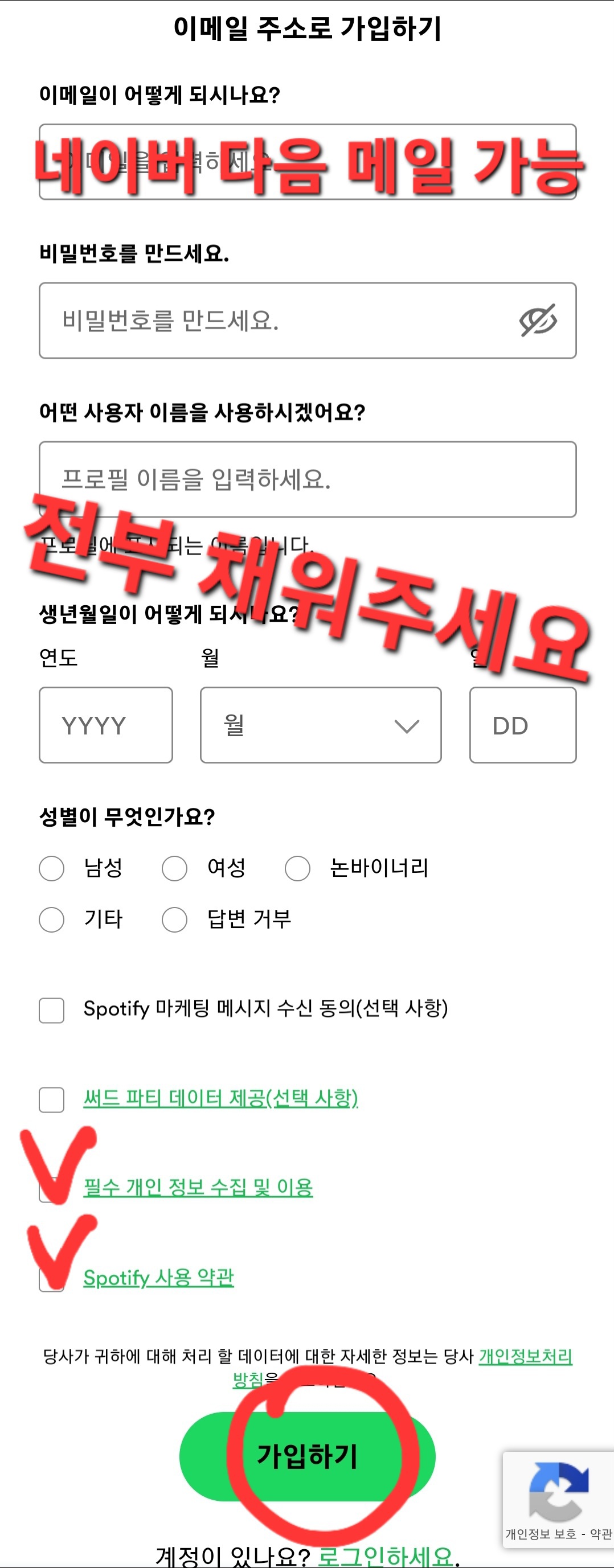The width and height of the screenshot is (614, 1568).
Task: Open the 개인정보처리방침 link
Action: point(525,1356)
